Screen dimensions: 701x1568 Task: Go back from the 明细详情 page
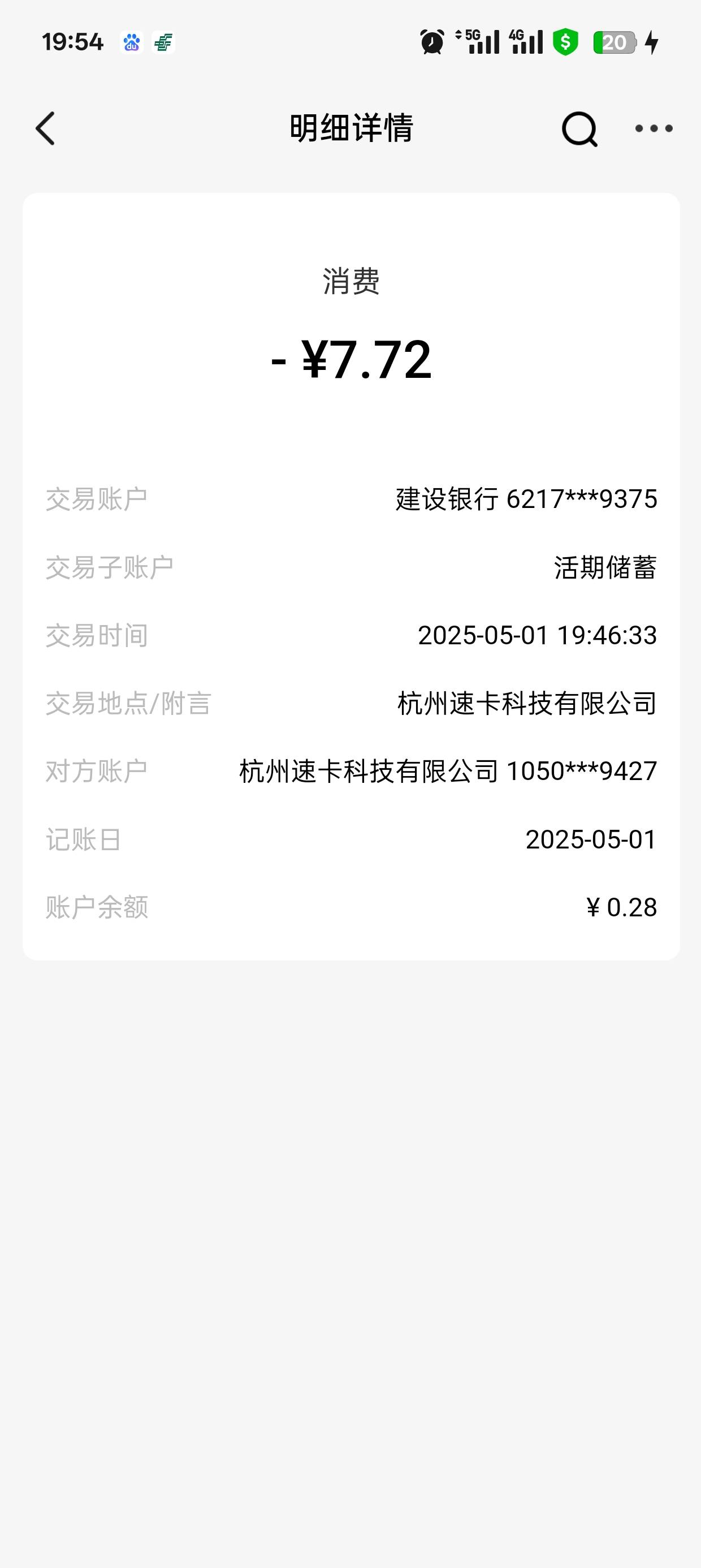pos(46,128)
